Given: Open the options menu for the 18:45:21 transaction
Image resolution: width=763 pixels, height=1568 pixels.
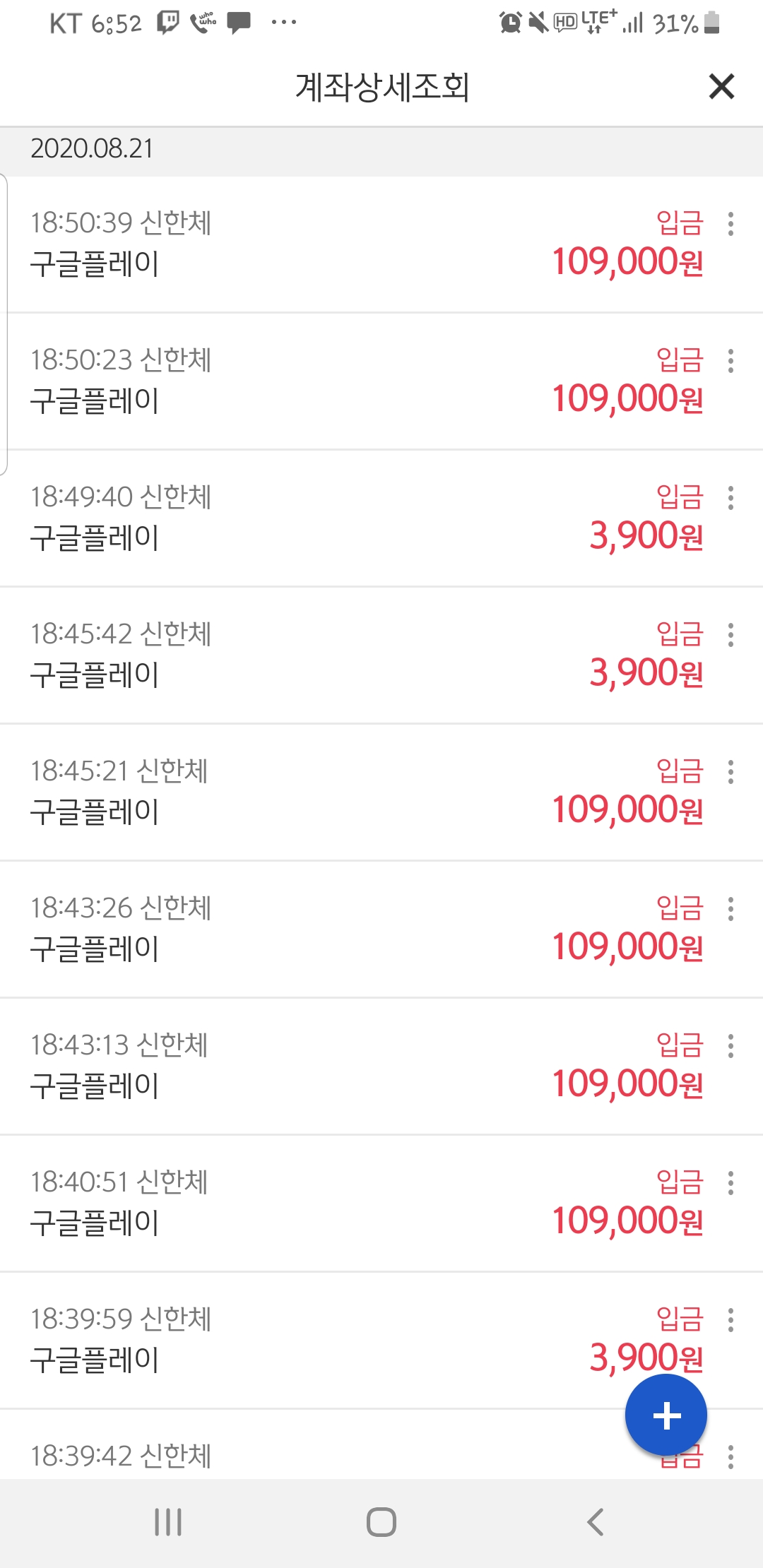Looking at the screenshot, I should point(731,772).
